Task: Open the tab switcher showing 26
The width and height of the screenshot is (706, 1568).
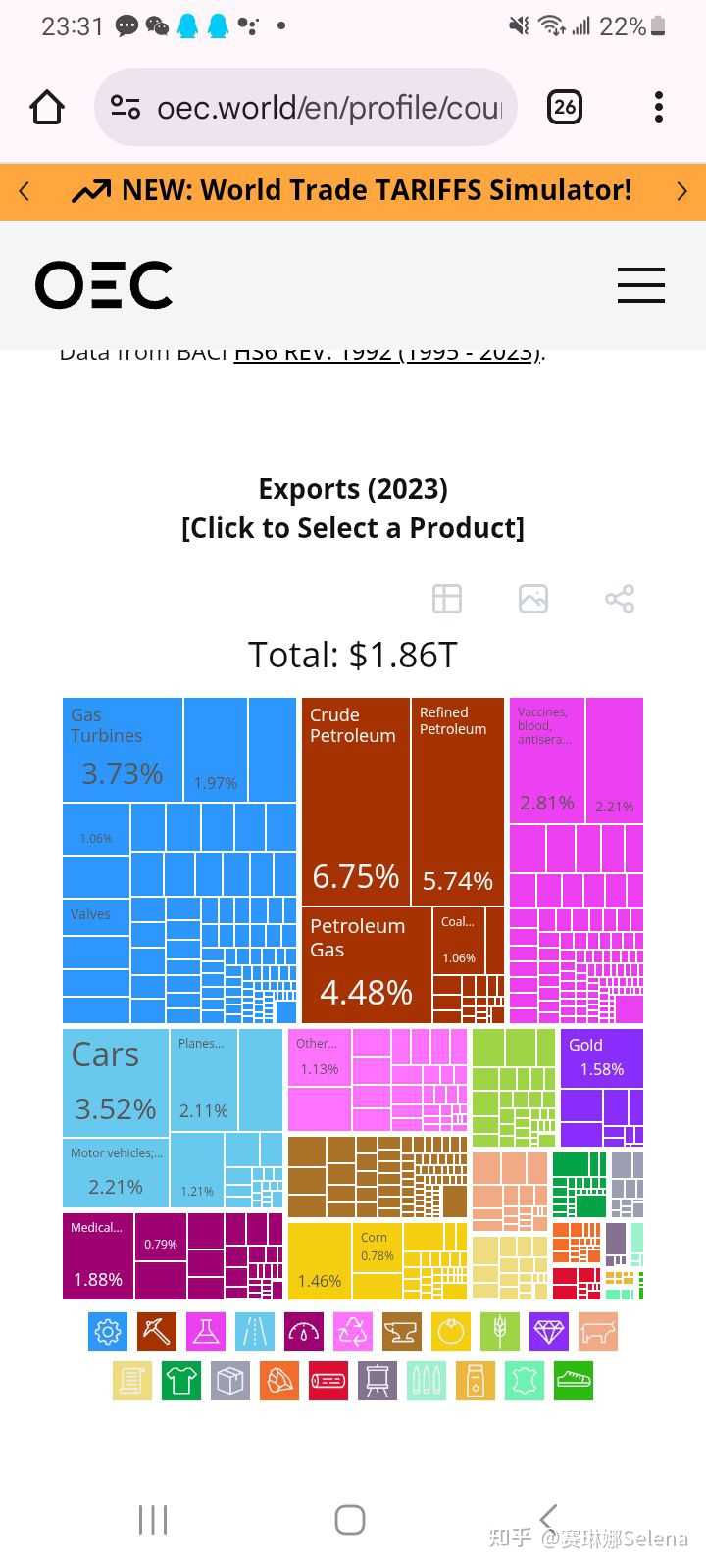Action: [x=565, y=107]
